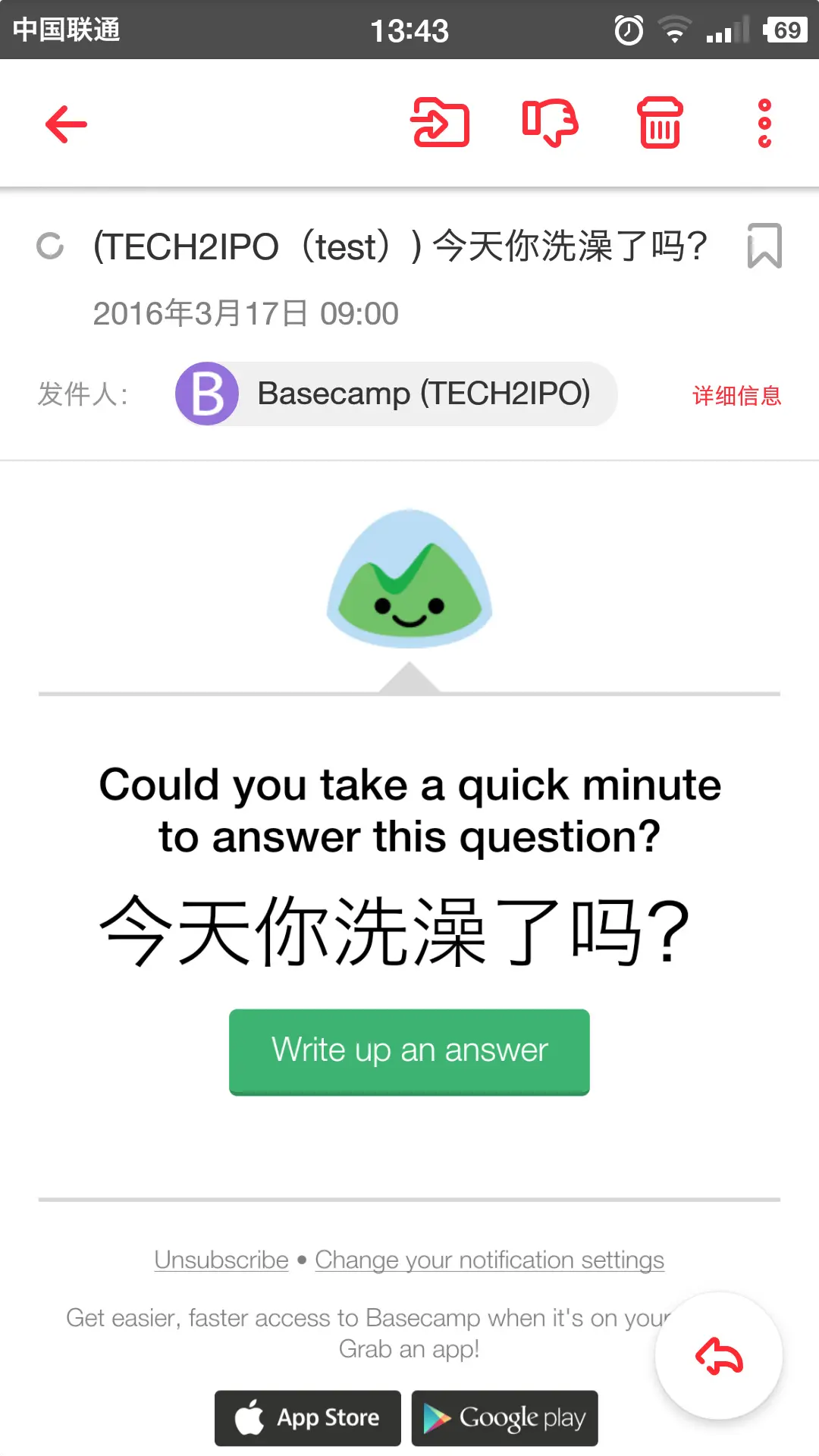
Task: Show detailed info via 详细信息
Action: coord(736,395)
